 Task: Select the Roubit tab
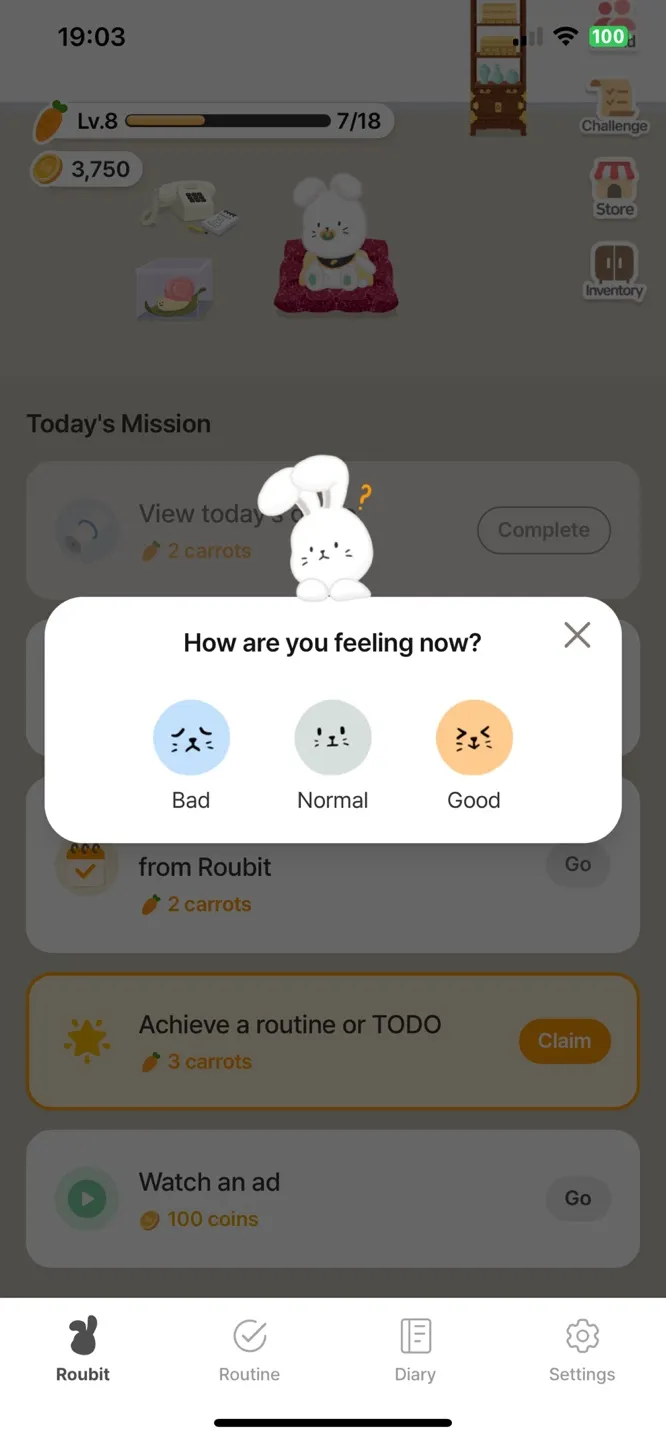click(x=83, y=1349)
